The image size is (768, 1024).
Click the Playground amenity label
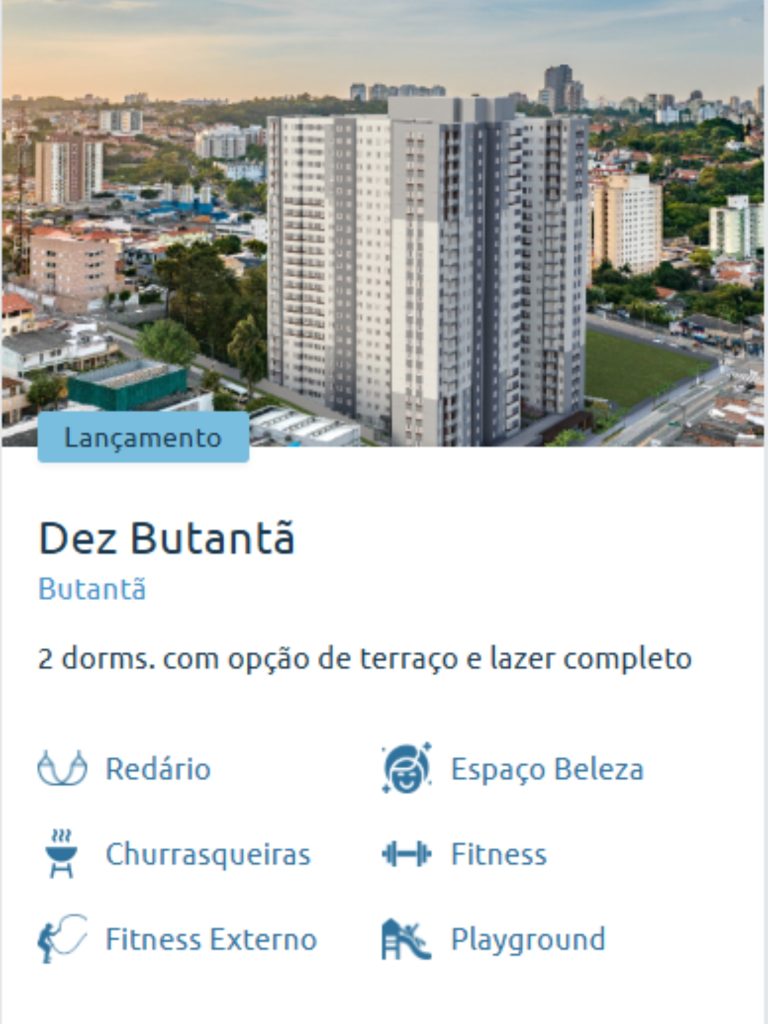[527, 938]
